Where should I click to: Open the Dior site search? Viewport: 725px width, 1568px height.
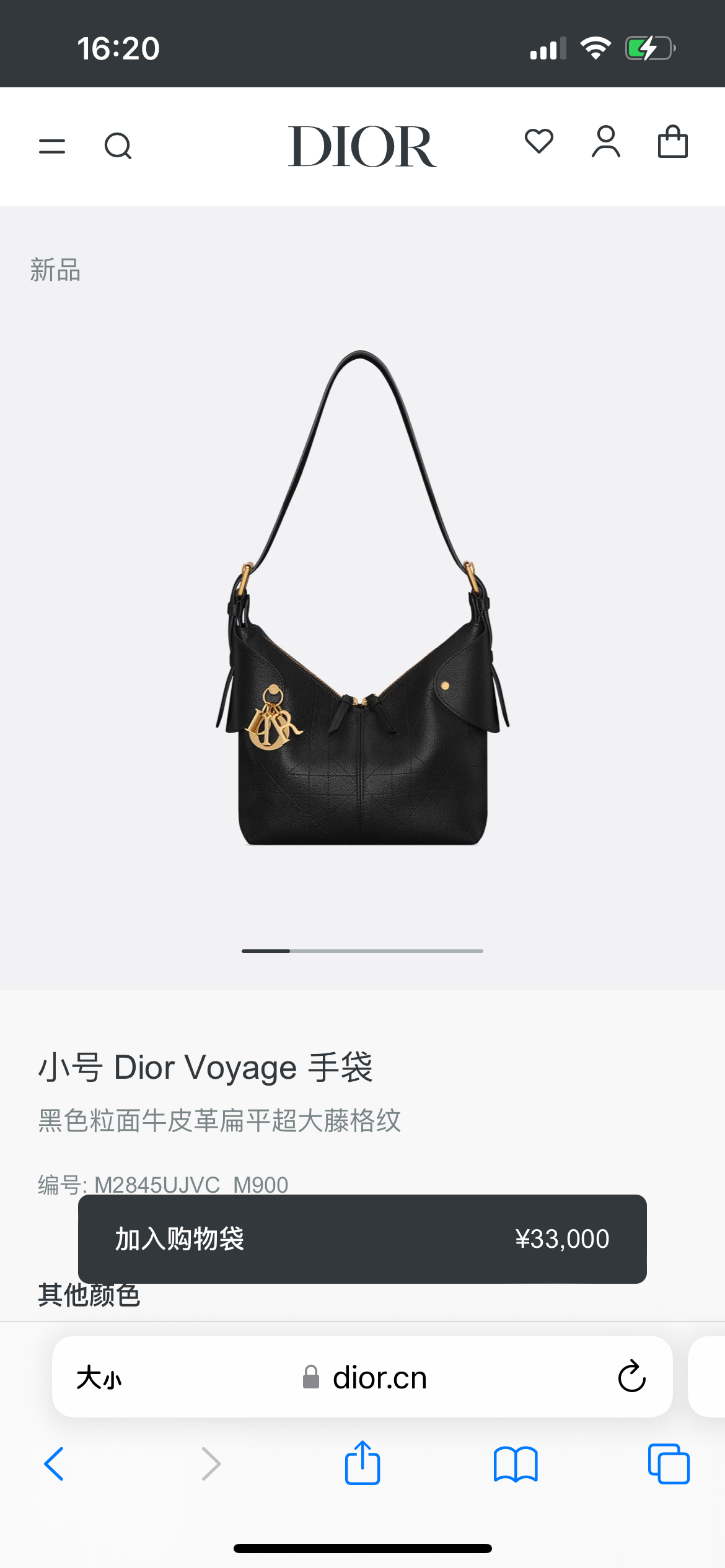coord(118,147)
